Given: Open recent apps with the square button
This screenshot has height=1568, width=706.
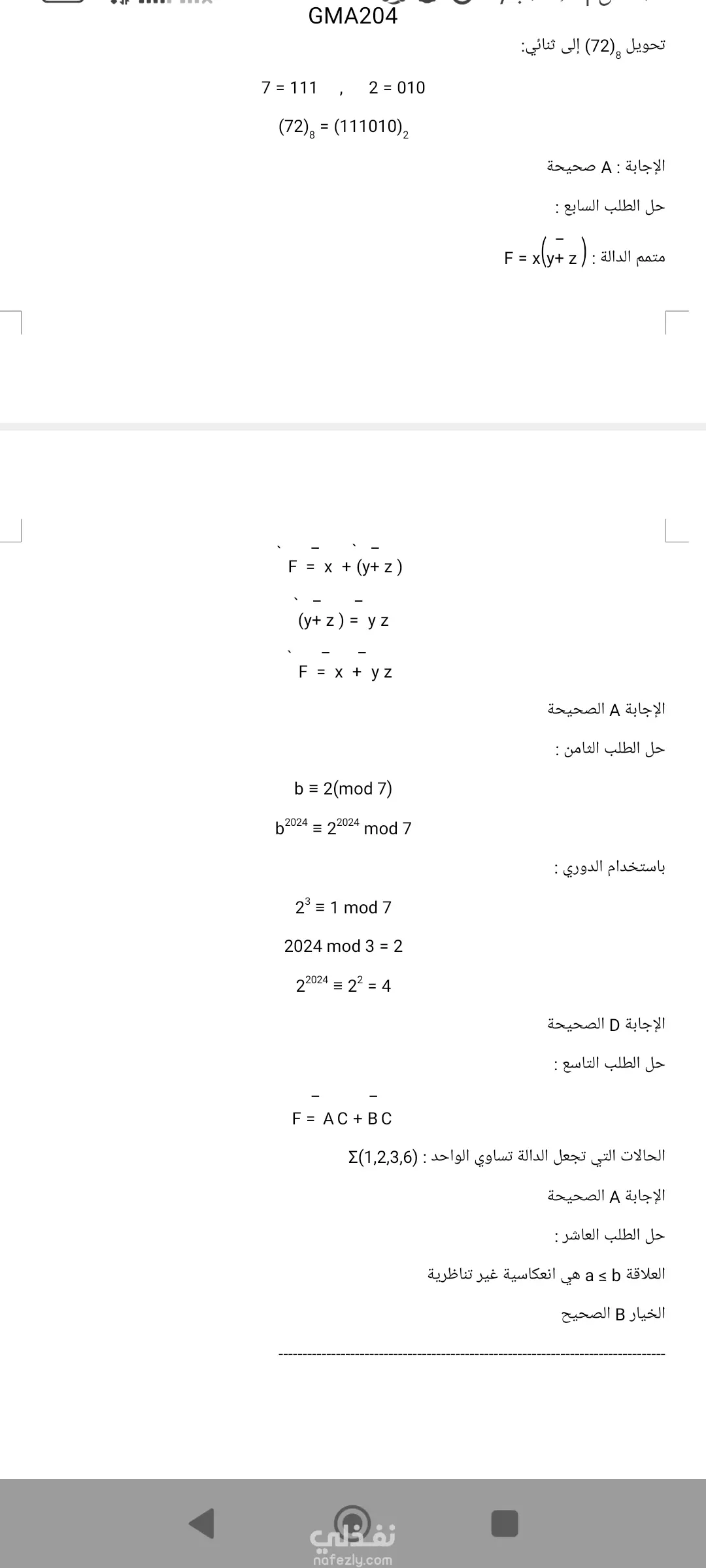Looking at the screenshot, I should pyautogui.click(x=505, y=1523).
